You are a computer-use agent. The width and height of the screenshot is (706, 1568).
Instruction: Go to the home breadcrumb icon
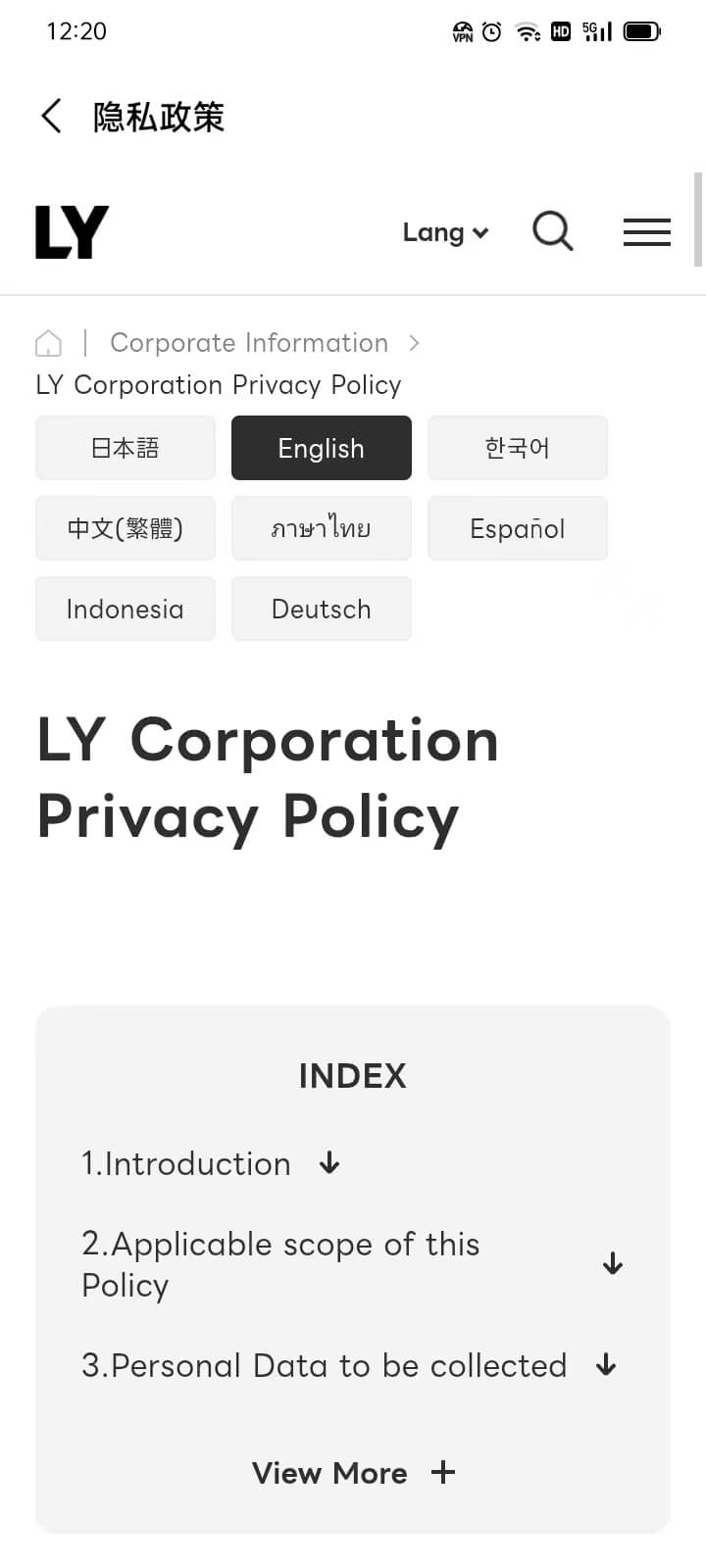coord(48,343)
